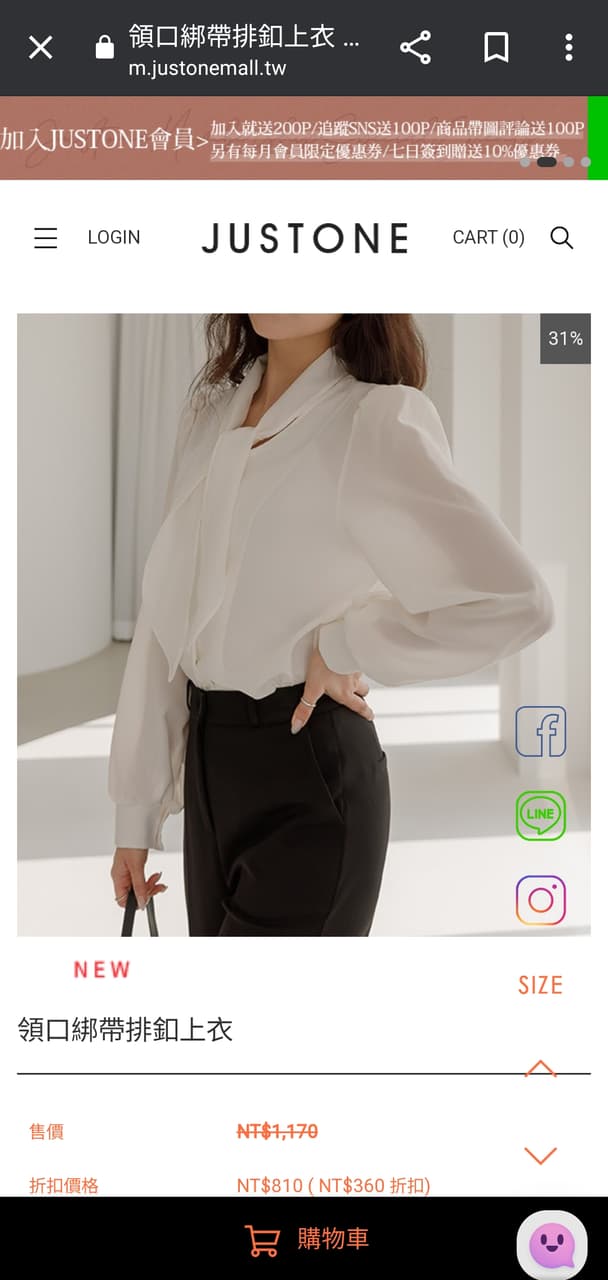Open the Instagram link
Viewport: 608px width, 1280px height.
click(x=541, y=900)
